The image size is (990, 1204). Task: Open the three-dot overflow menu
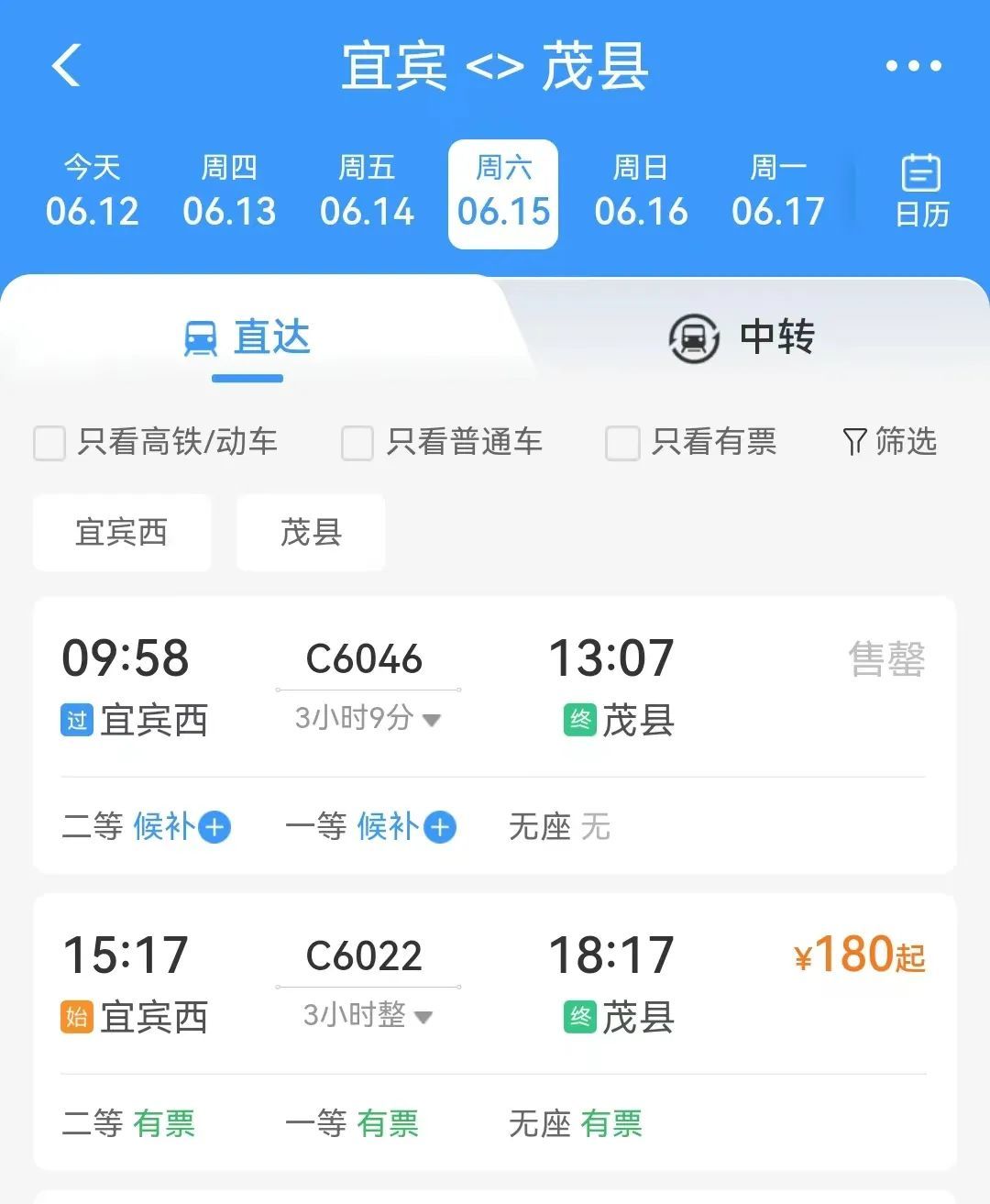913,66
